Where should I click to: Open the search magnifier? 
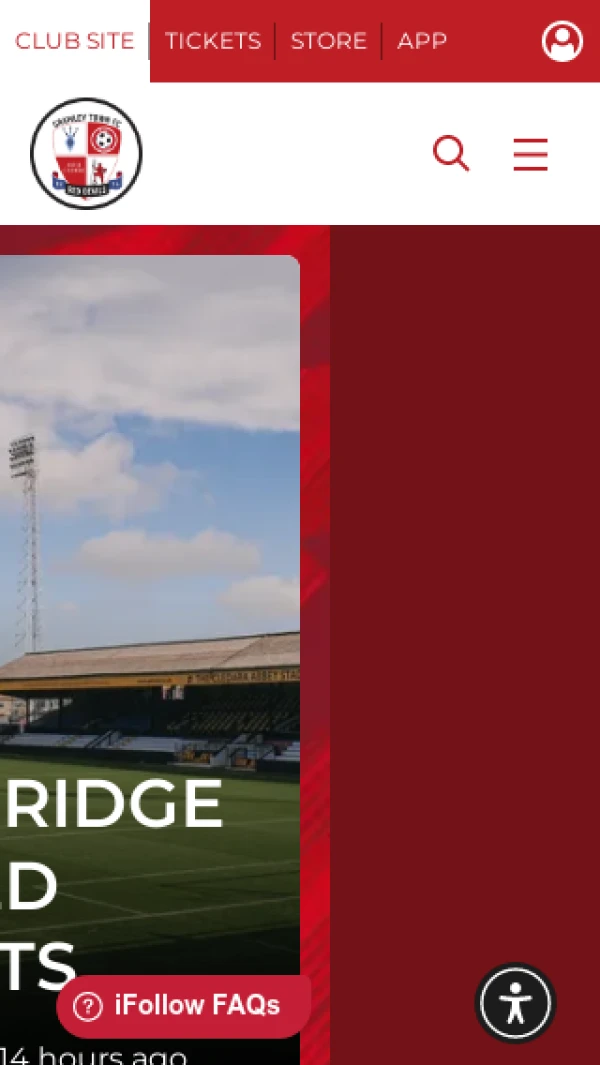click(x=450, y=154)
